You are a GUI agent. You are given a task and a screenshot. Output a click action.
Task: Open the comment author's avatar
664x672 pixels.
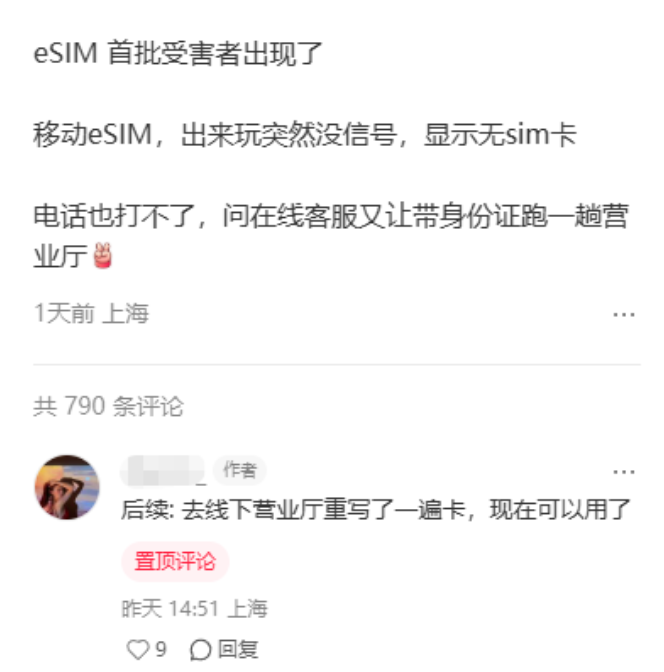[x=67, y=487]
